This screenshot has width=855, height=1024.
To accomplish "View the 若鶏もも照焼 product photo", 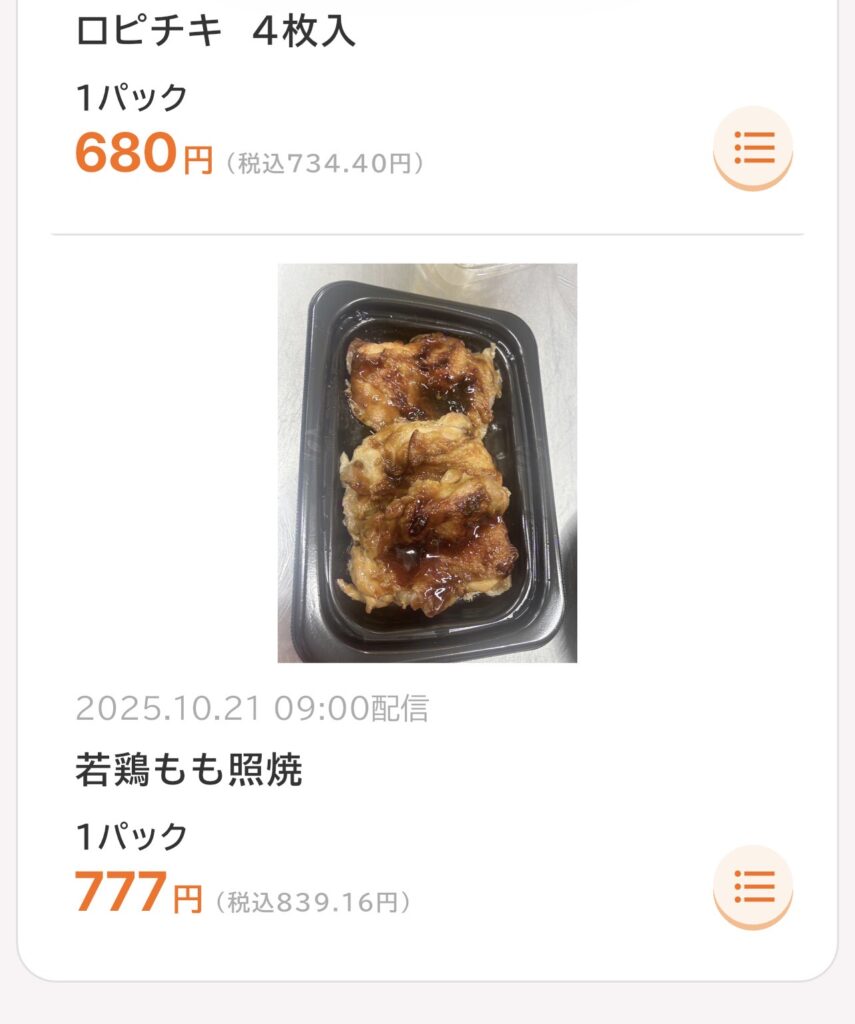I will [427, 462].
